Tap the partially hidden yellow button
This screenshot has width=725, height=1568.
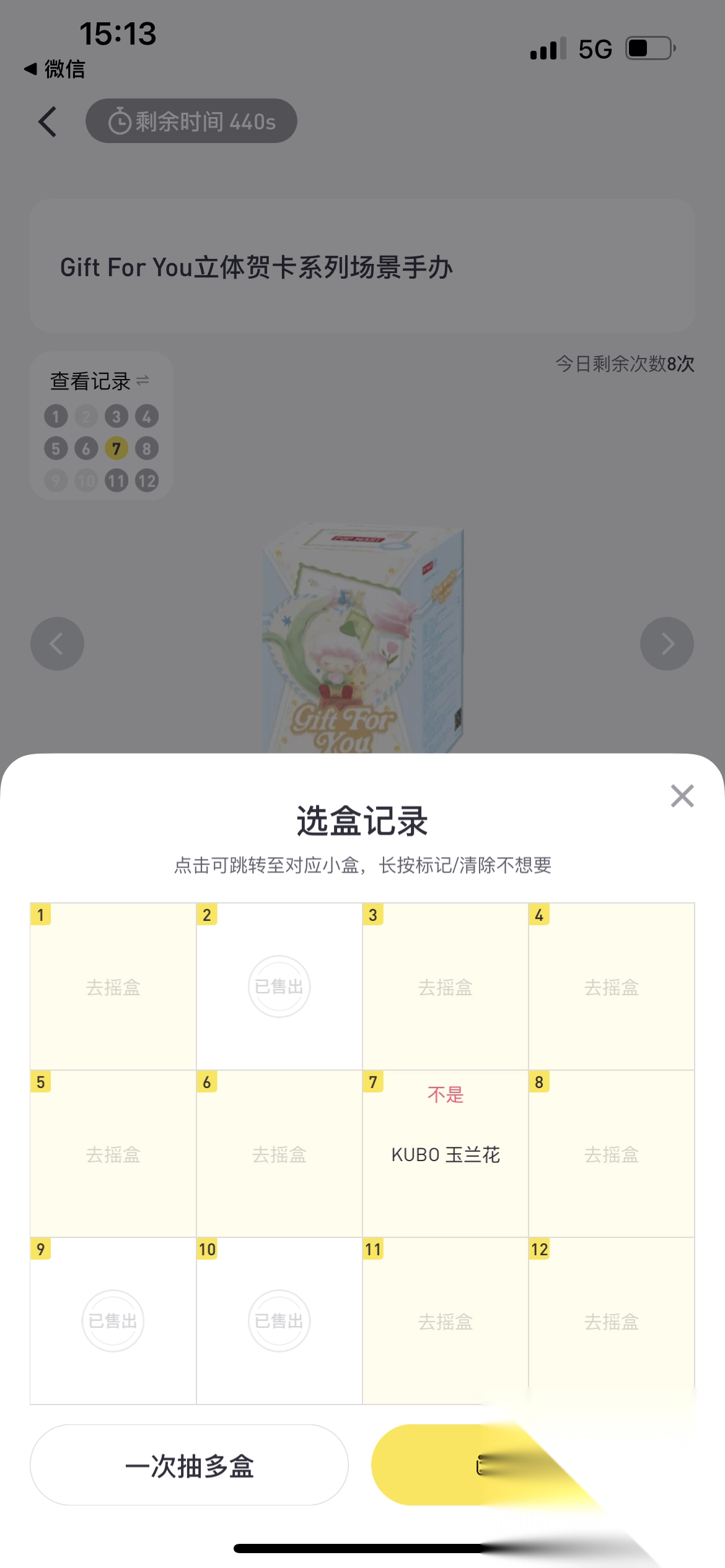[x=434, y=1465]
